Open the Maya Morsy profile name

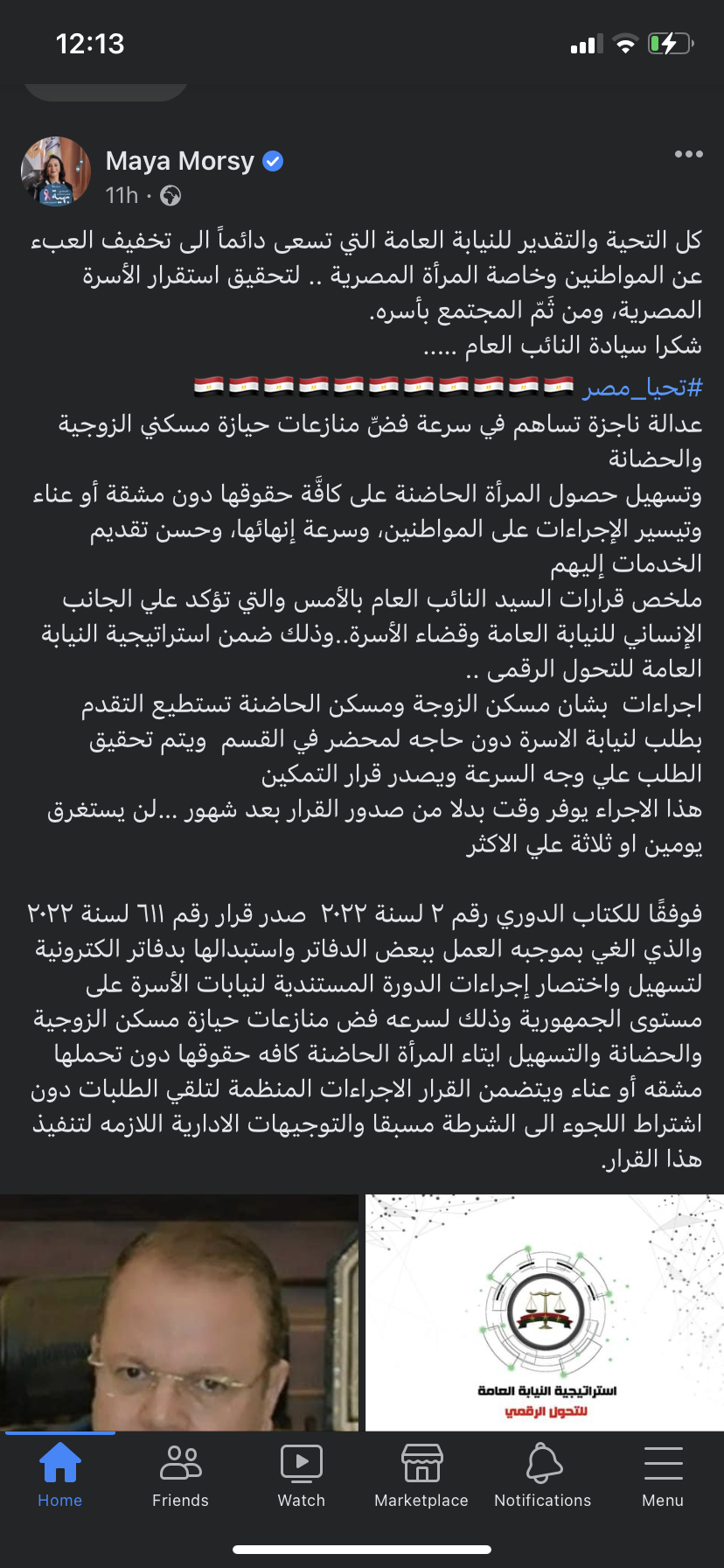(179, 161)
